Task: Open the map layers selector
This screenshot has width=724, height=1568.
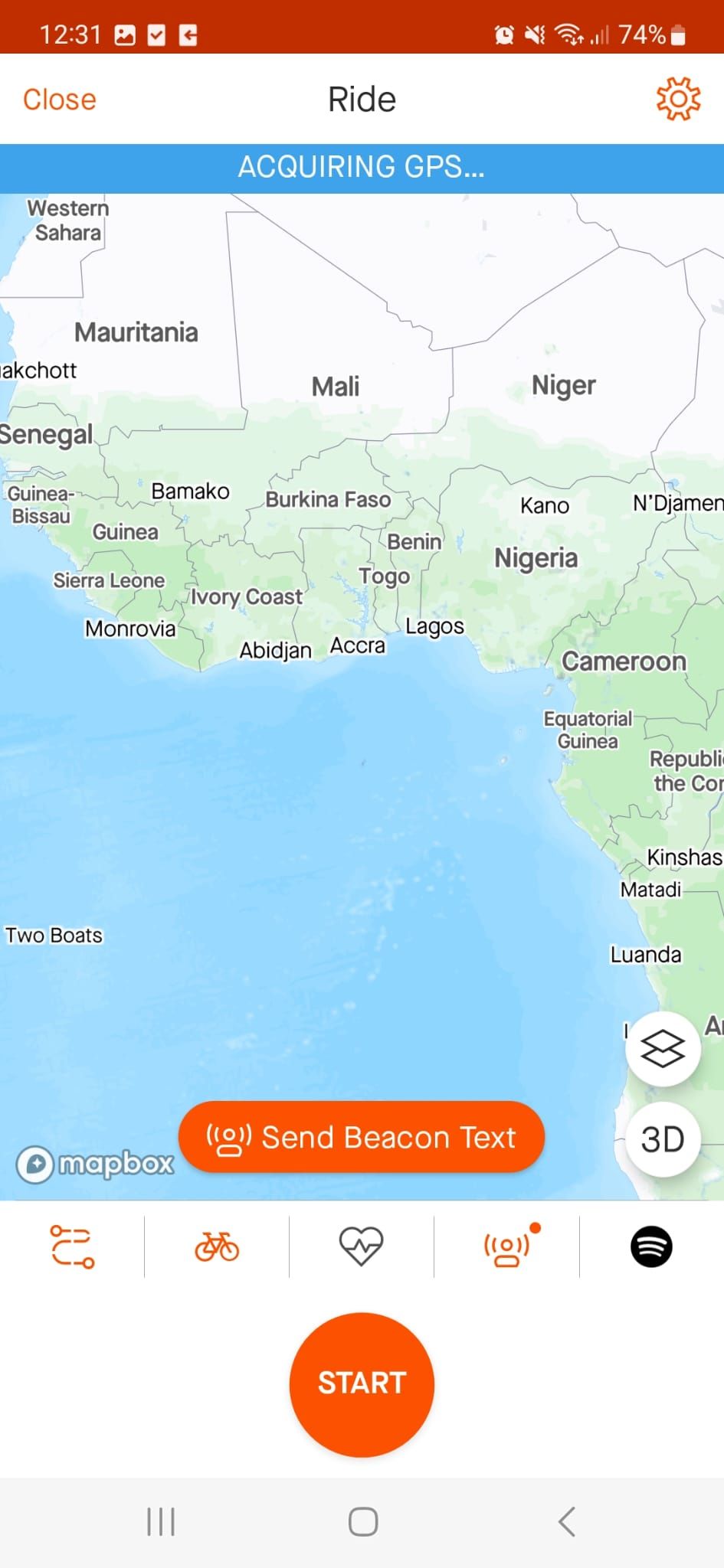Action: (663, 1048)
